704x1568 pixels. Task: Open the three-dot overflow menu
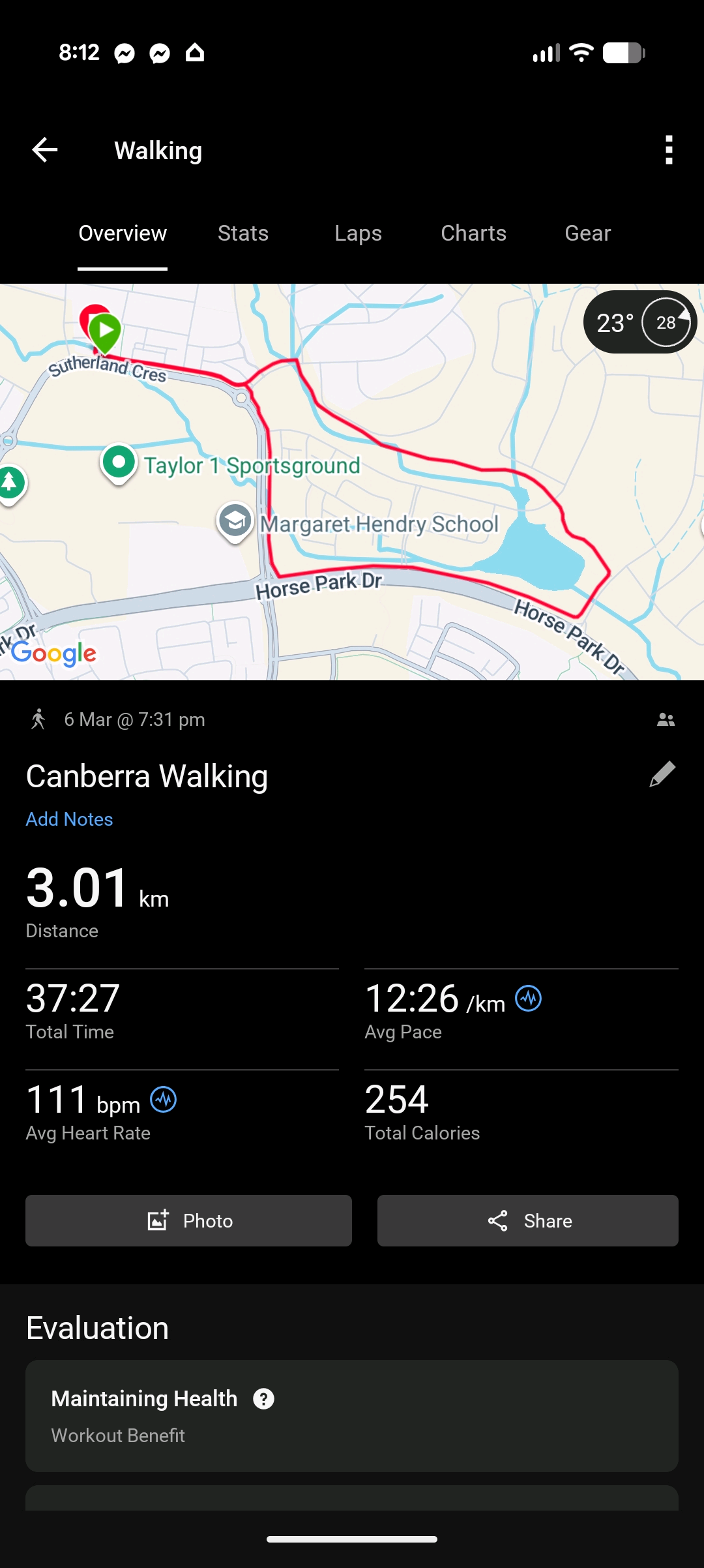tap(668, 150)
